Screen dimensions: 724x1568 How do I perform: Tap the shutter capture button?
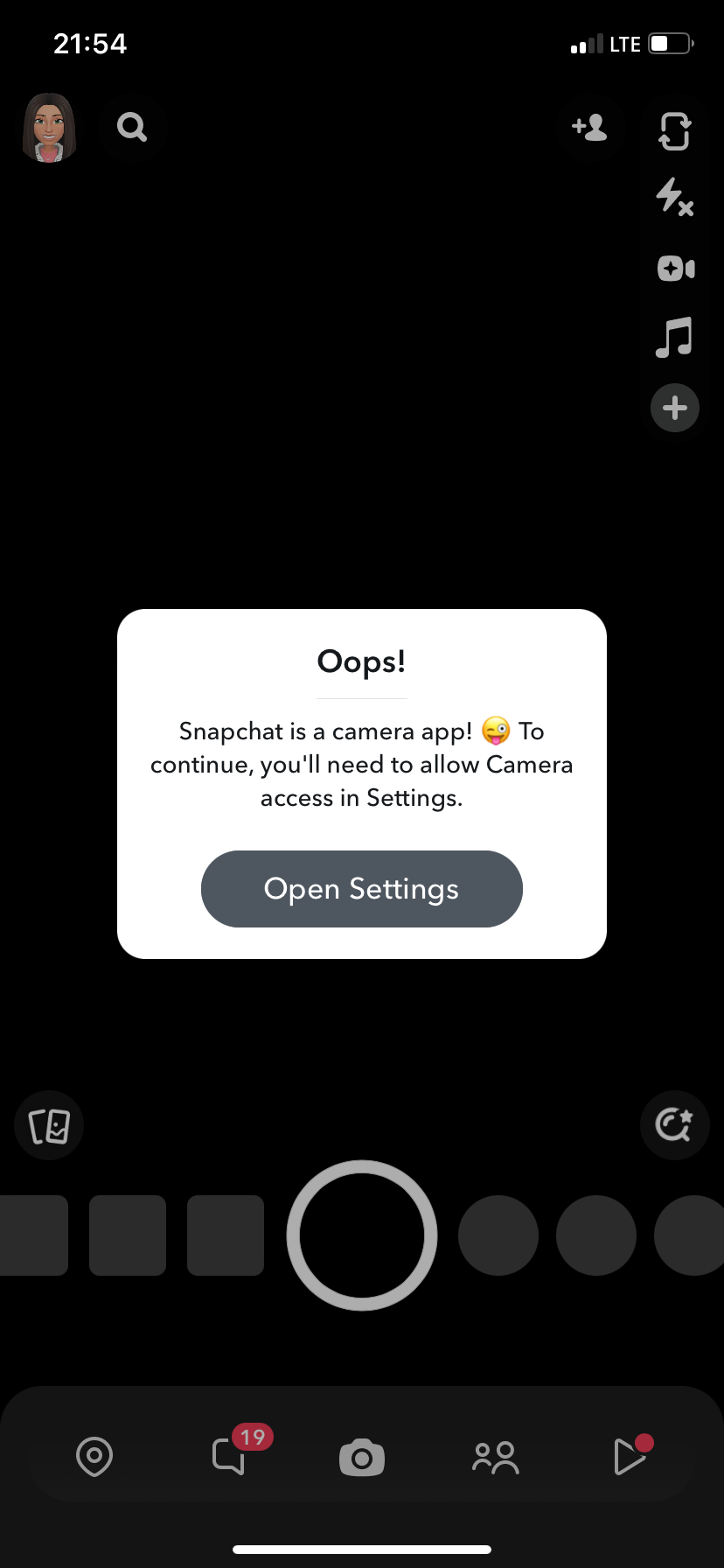click(362, 1235)
